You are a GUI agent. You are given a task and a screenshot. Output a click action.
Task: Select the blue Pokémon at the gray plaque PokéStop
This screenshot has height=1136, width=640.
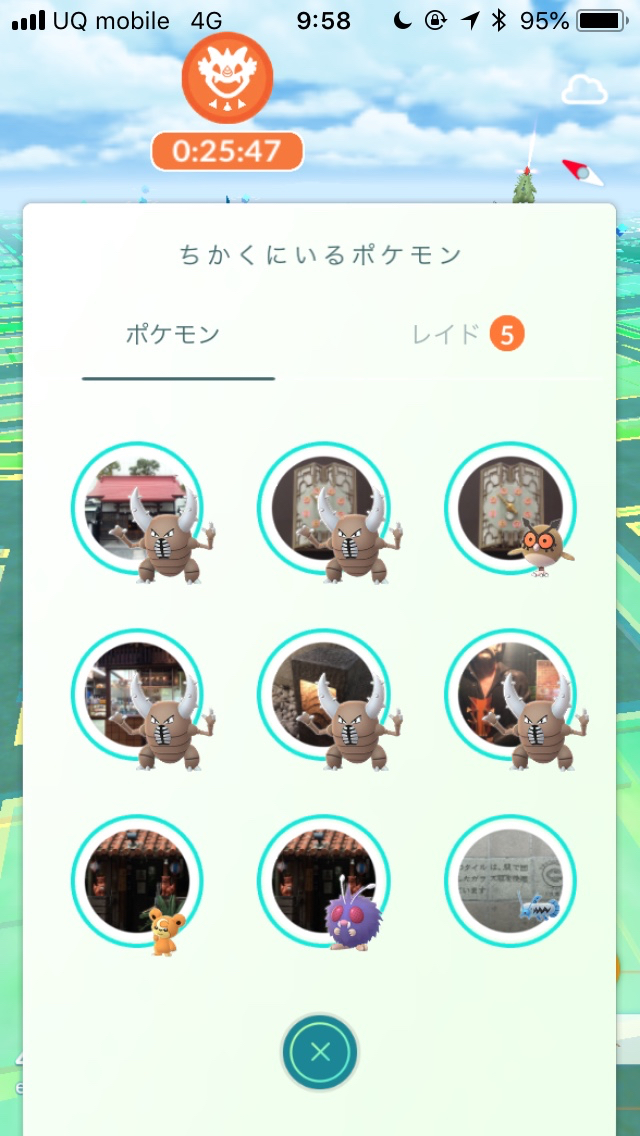510,881
